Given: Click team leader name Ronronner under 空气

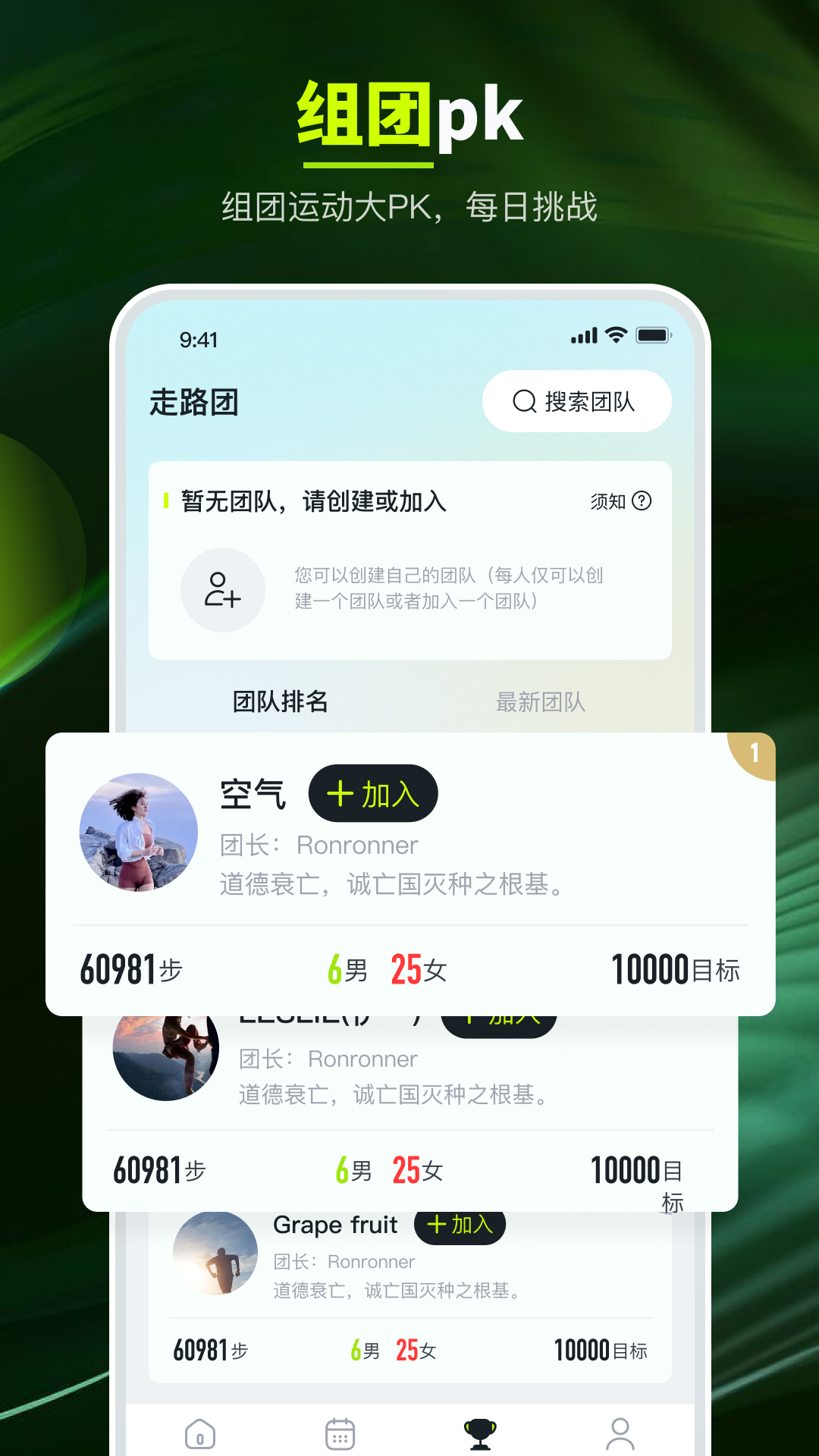Looking at the screenshot, I should tap(359, 845).
